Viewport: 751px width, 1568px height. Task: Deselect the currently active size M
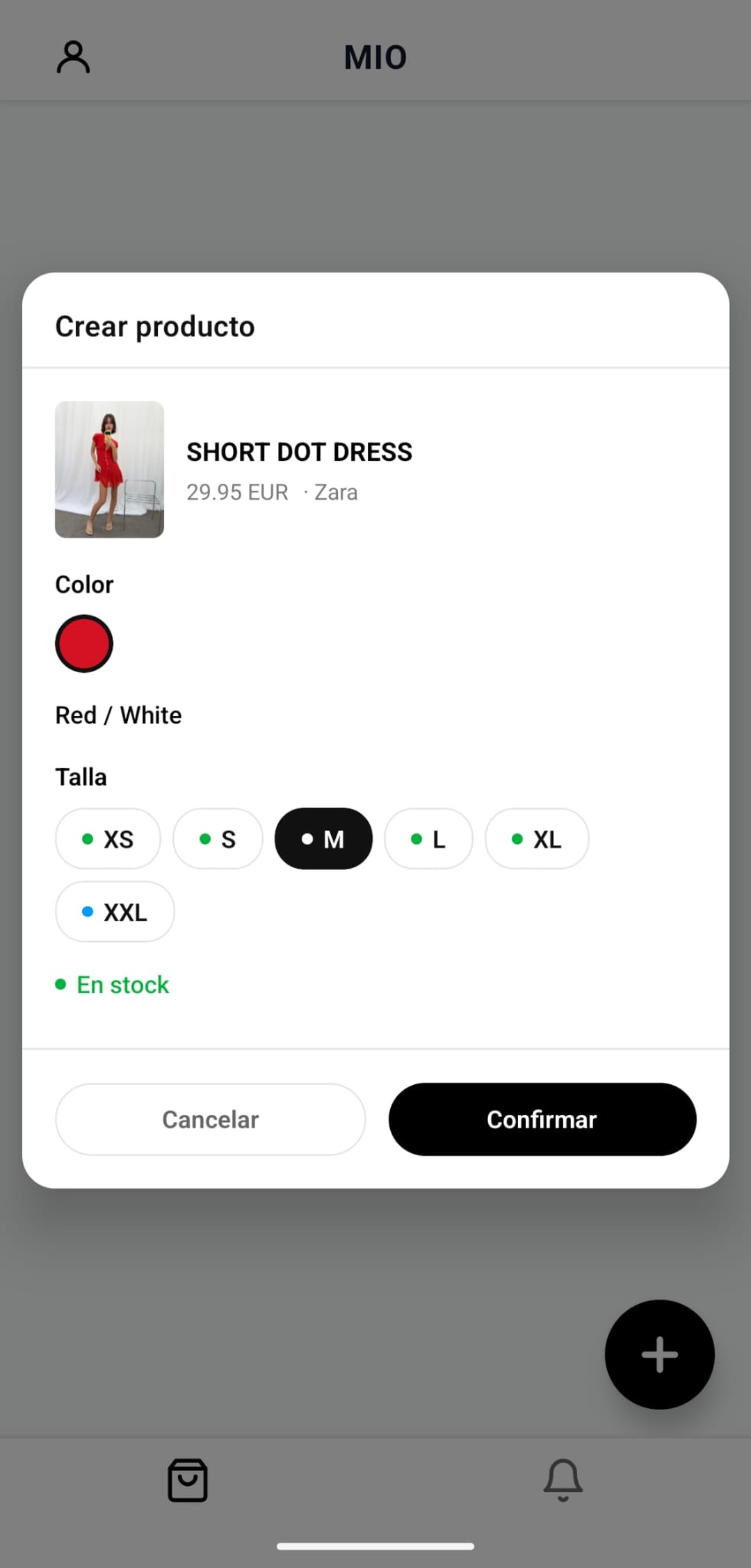pyautogui.click(x=323, y=839)
